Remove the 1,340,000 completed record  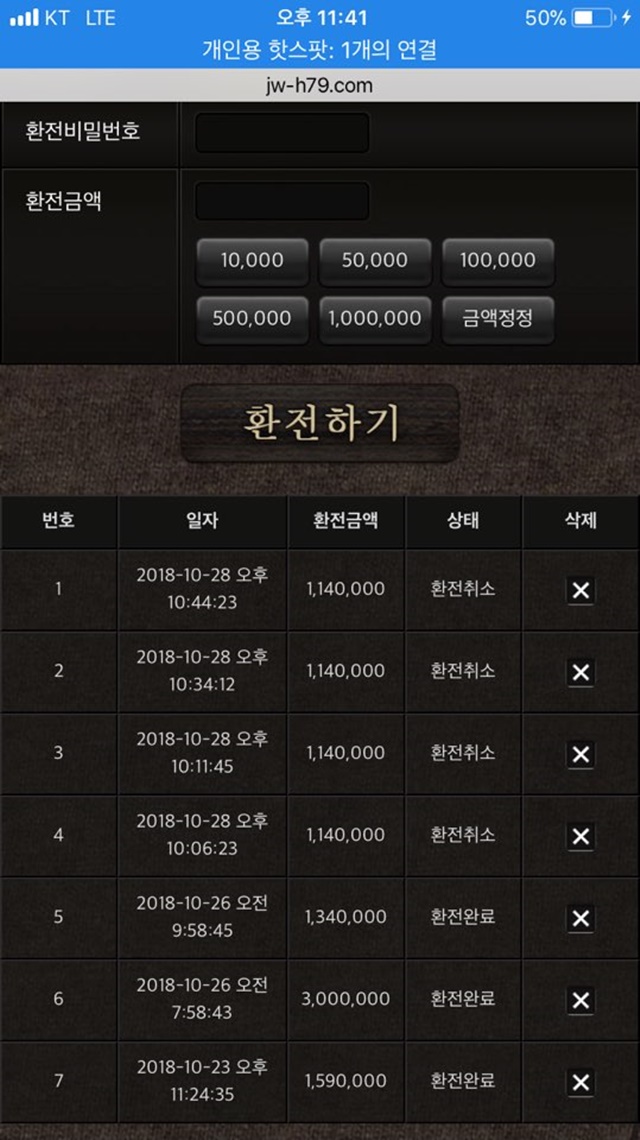coord(580,918)
